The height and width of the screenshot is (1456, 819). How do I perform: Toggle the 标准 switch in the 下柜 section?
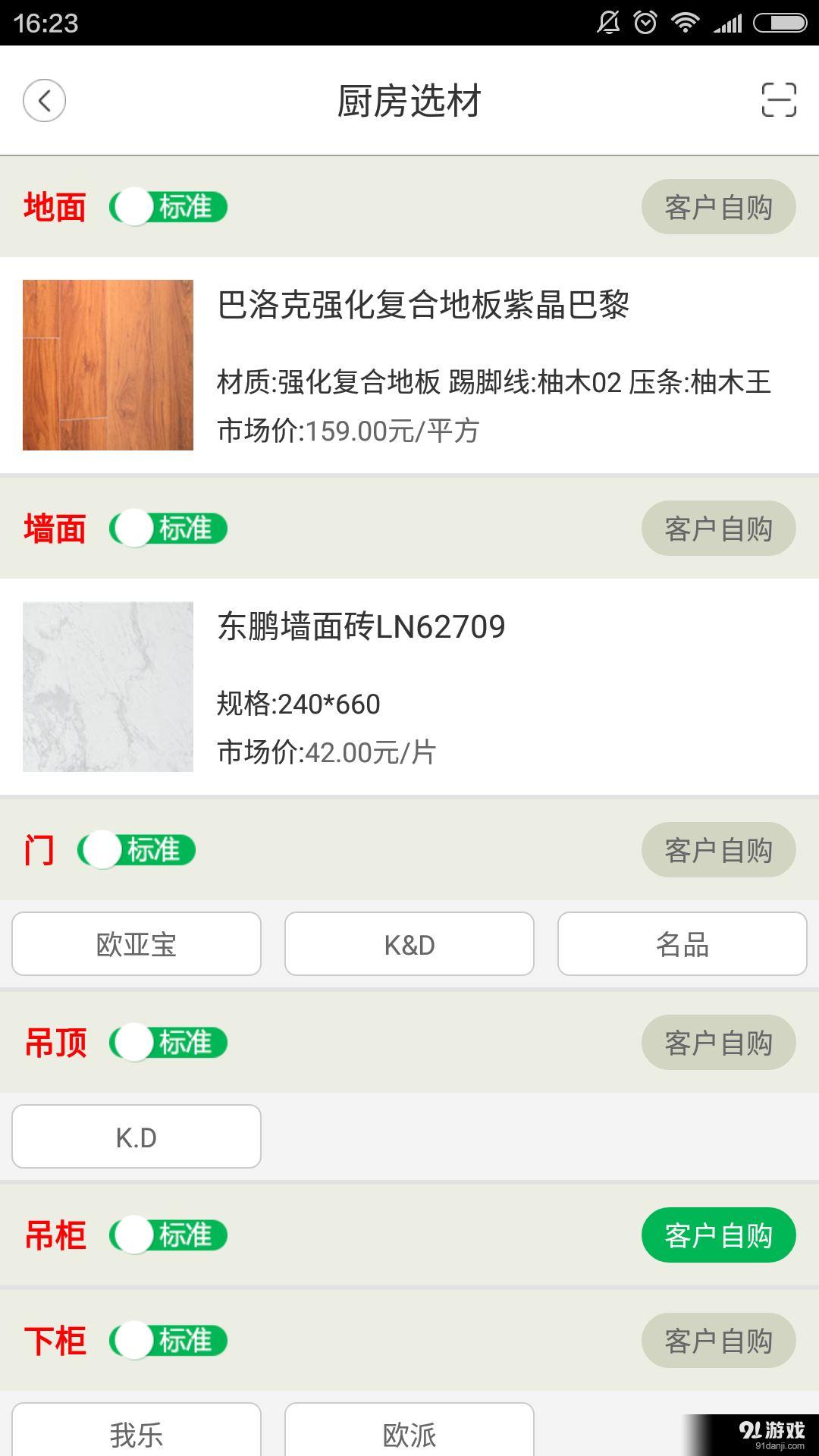tap(168, 1341)
